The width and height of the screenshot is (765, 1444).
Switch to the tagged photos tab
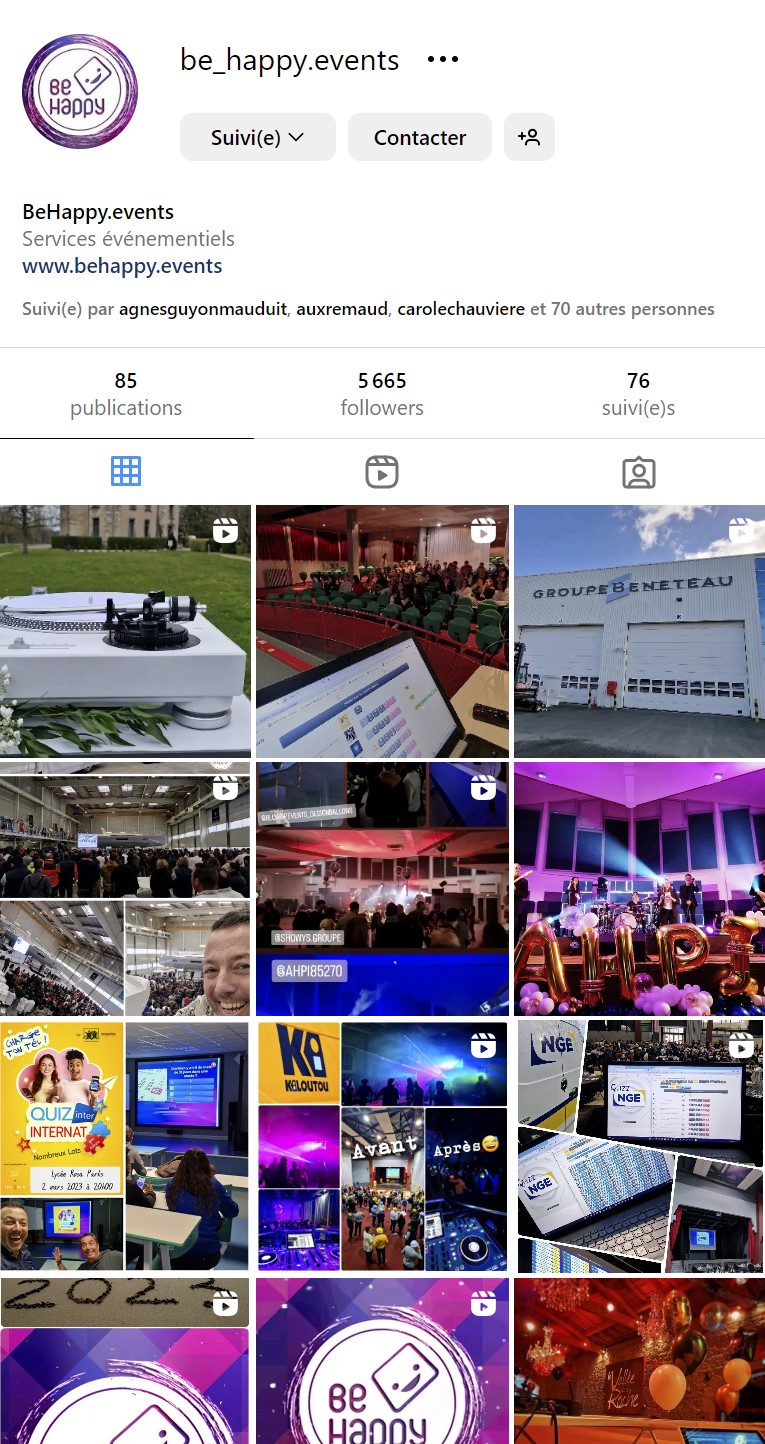click(638, 471)
